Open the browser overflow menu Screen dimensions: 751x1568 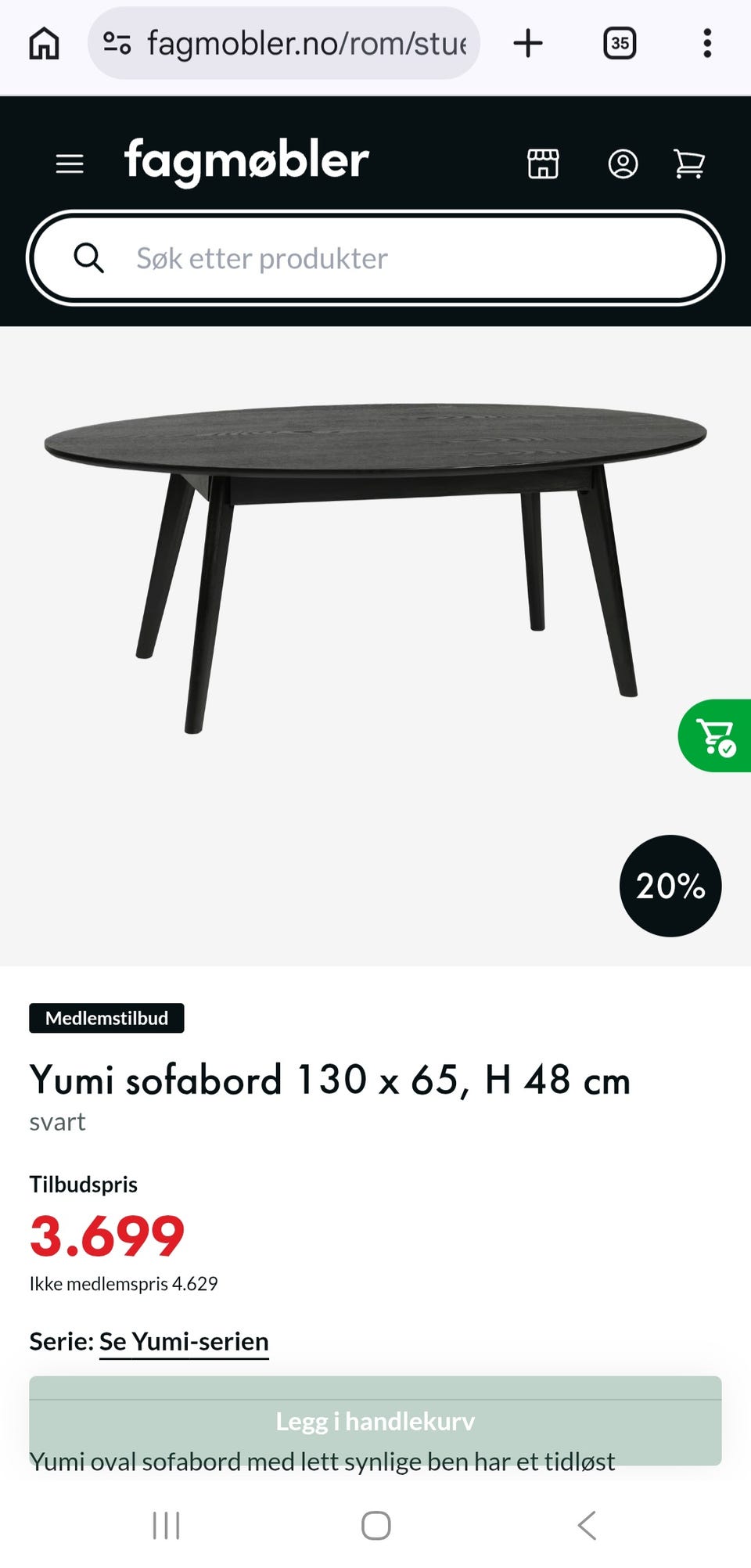[x=707, y=43]
